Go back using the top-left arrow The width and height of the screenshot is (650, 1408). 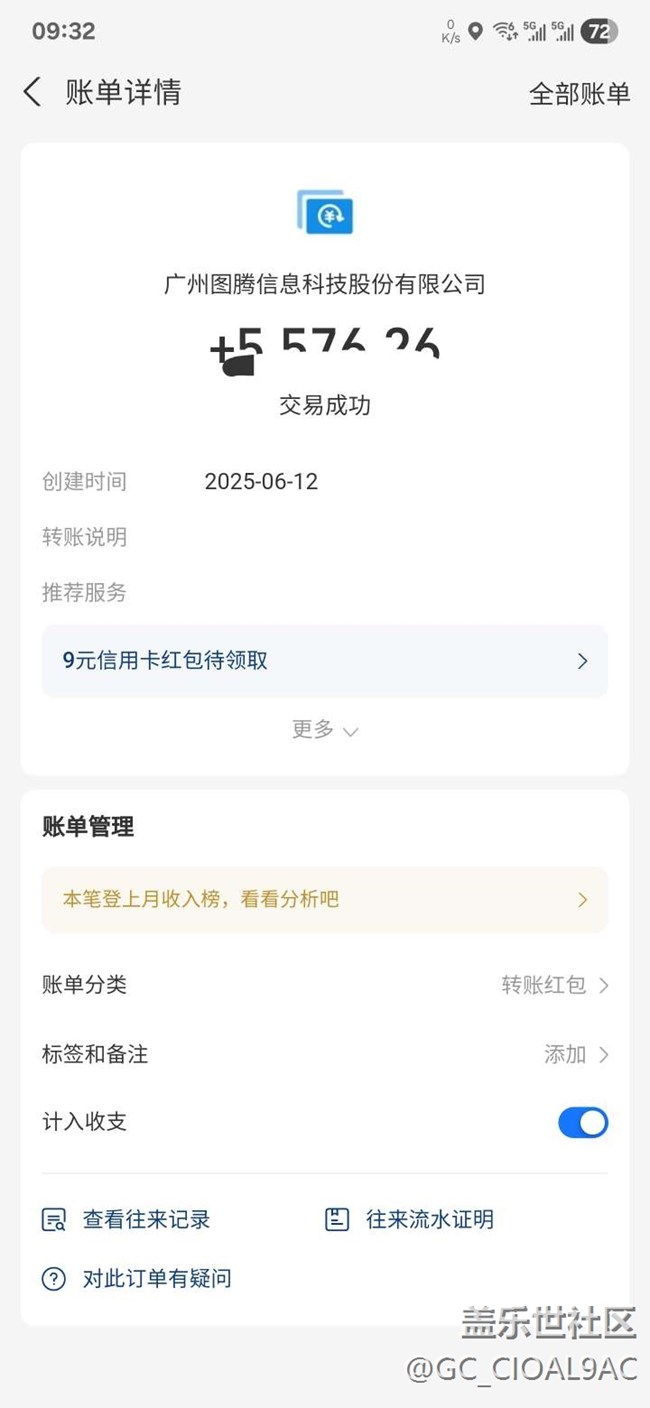click(x=32, y=93)
